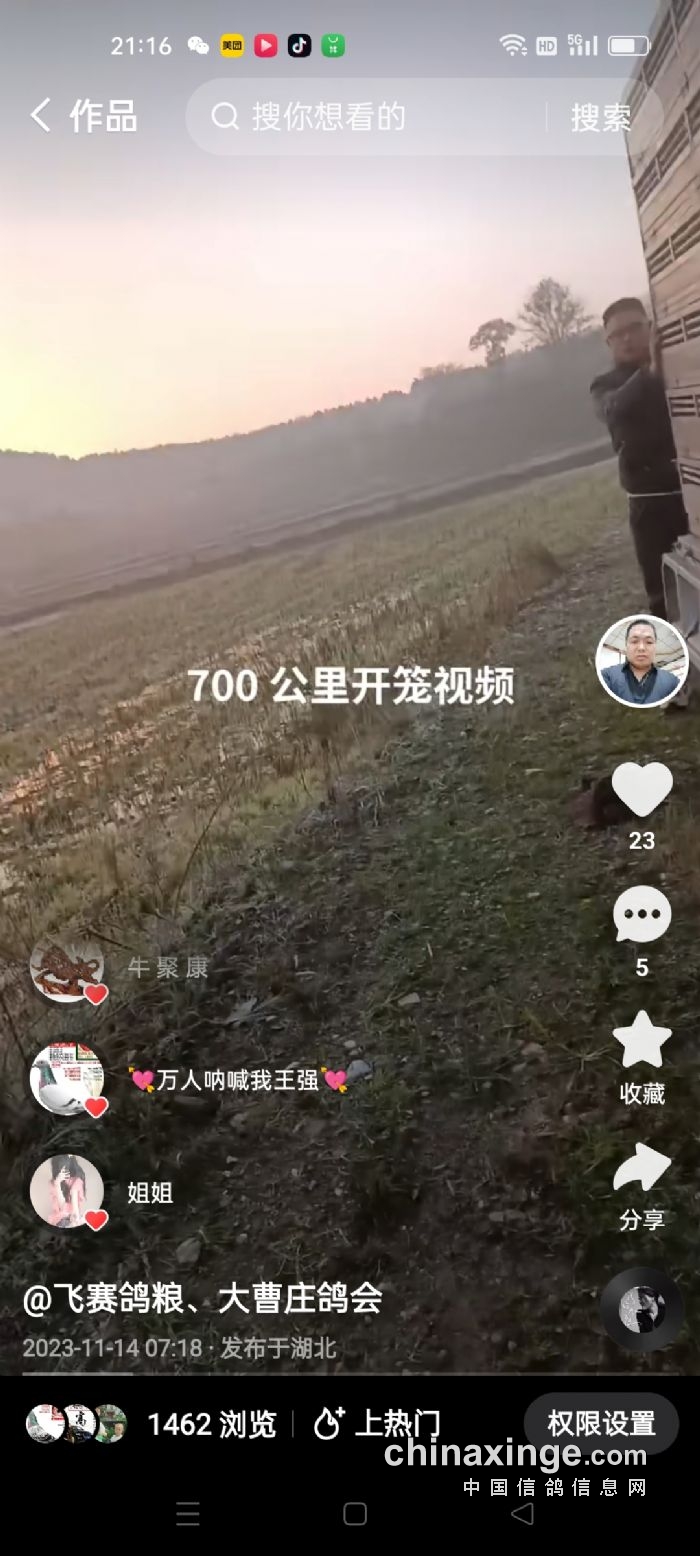The width and height of the screenshot is (700, 1556).
Task: Add video to favorites via 收藏
Action: coord(641,1042)
